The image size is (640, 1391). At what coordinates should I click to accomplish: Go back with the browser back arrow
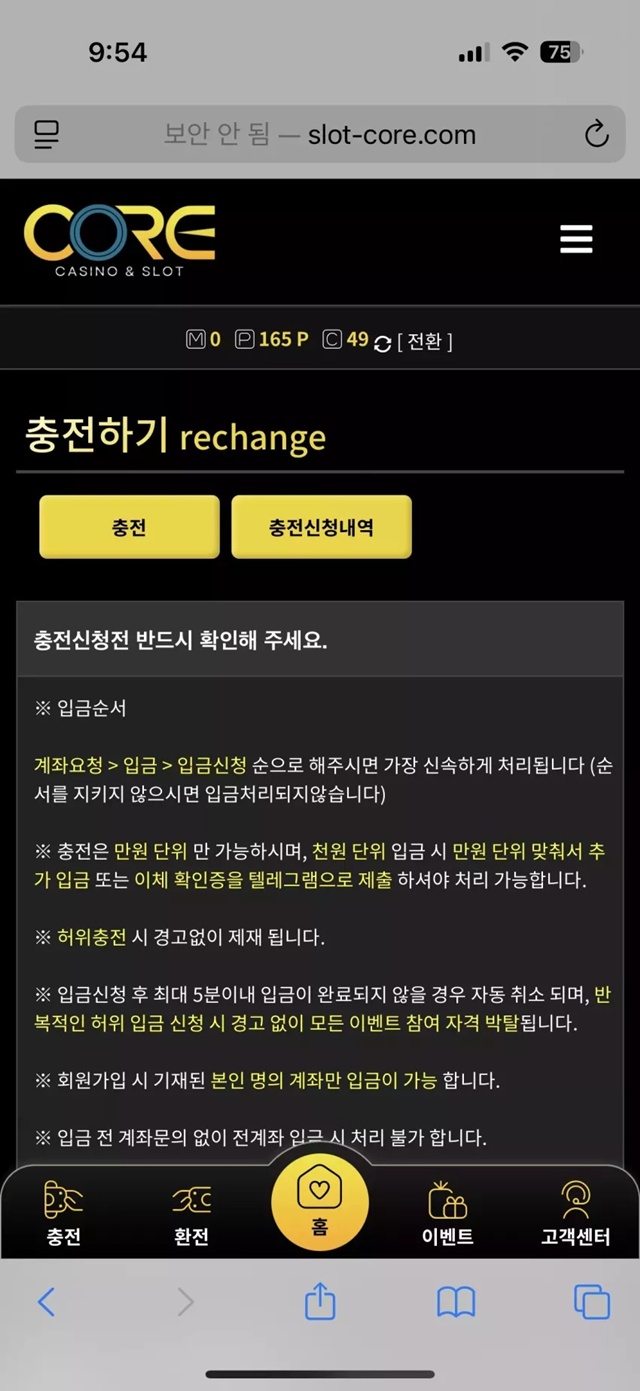click(x=46, y=1301)
